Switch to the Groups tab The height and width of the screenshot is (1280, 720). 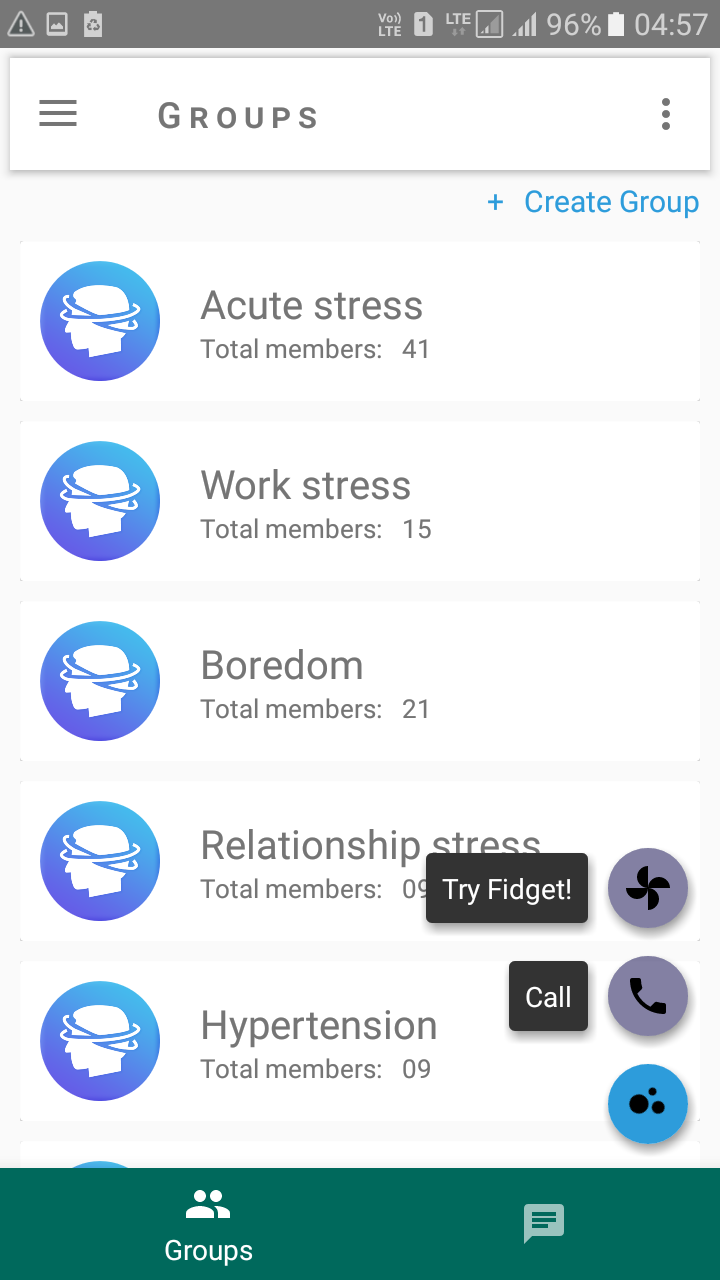coord(208,1224)
